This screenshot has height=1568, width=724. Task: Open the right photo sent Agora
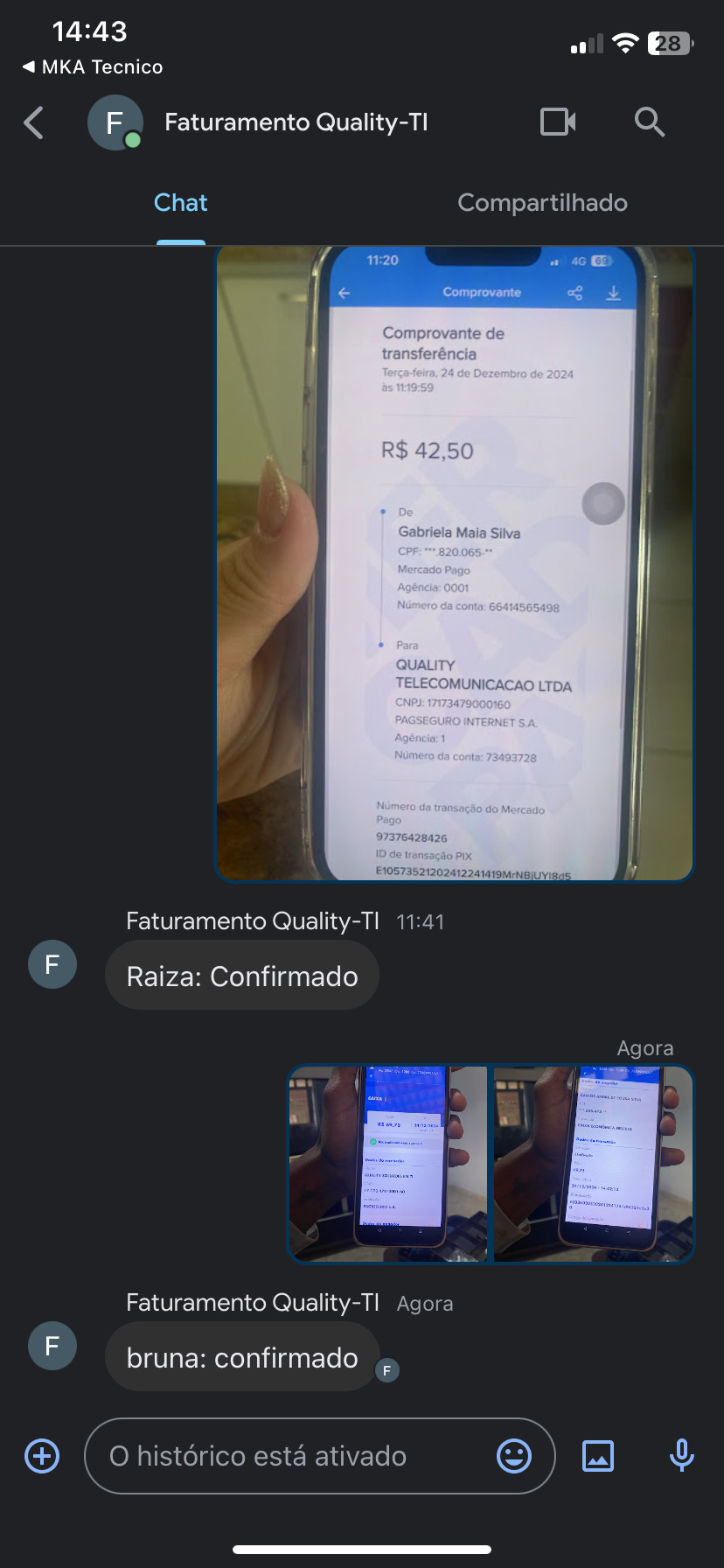[593, 1164]
